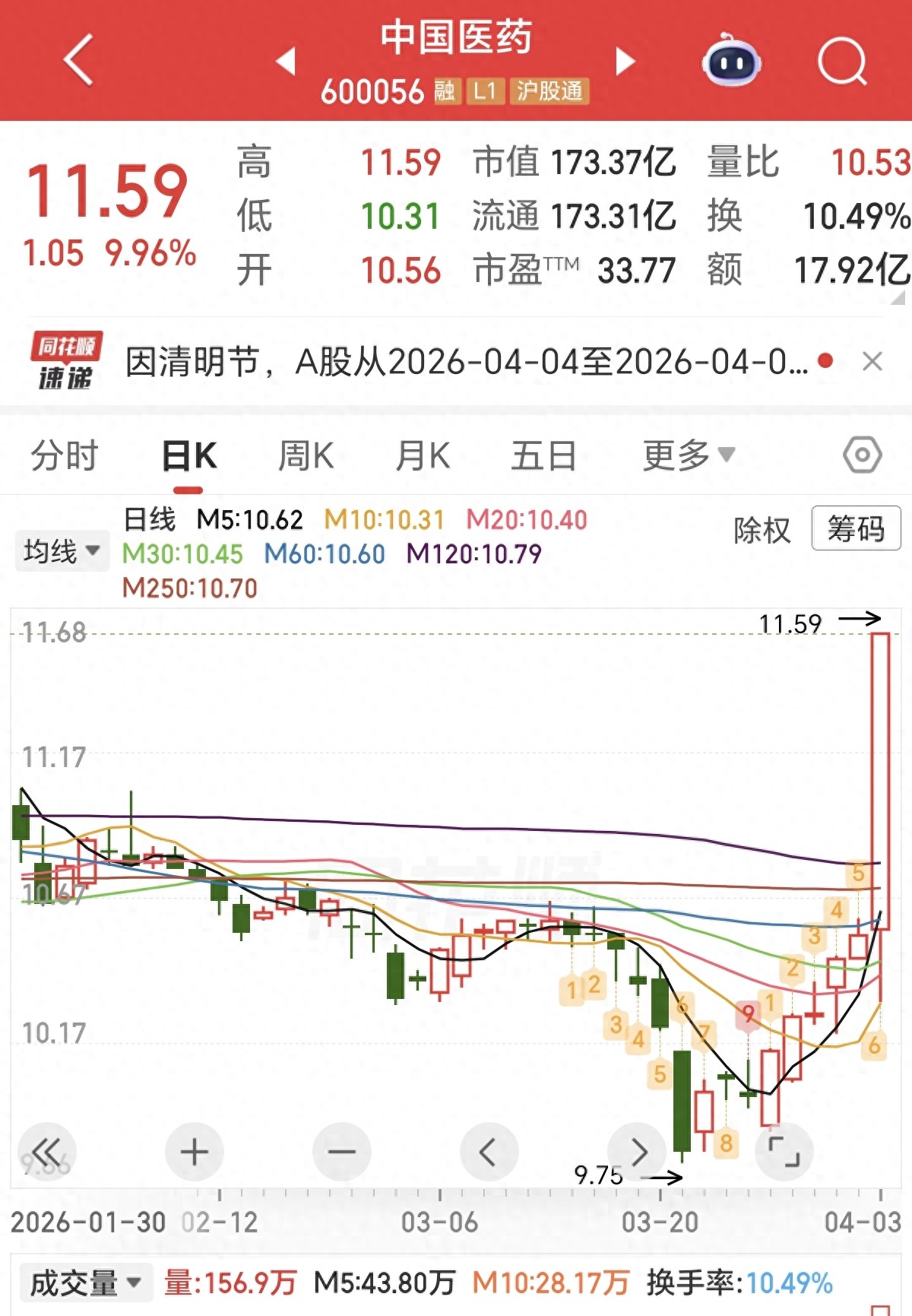The image size is (912, 1316).
Task: Jump back with double-left chevron icon
Action: coord(47,1151)
